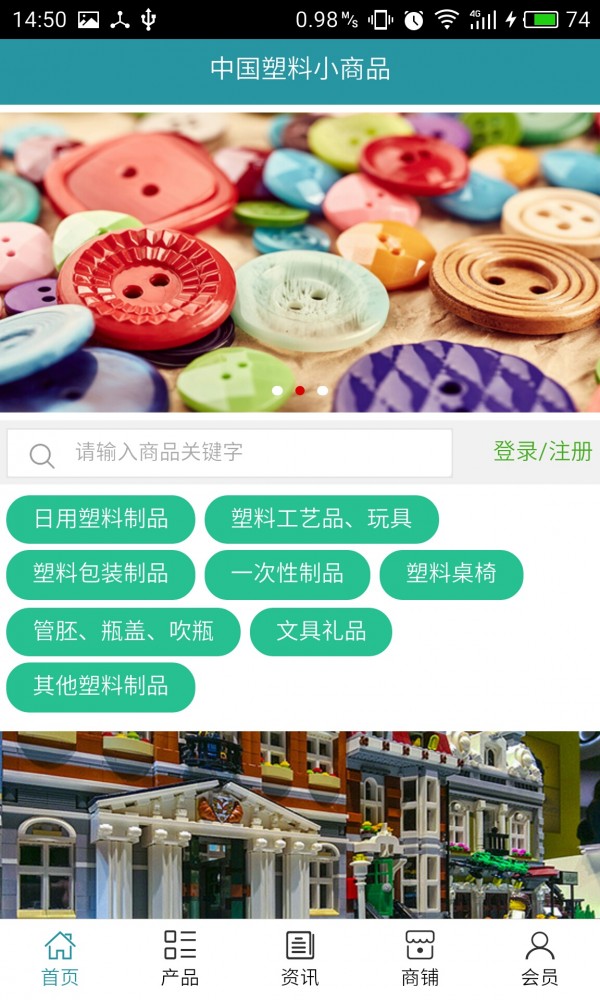Choose the 一次性制品 category chip
Screen dimensions: 600x1000
click(287, 574)
